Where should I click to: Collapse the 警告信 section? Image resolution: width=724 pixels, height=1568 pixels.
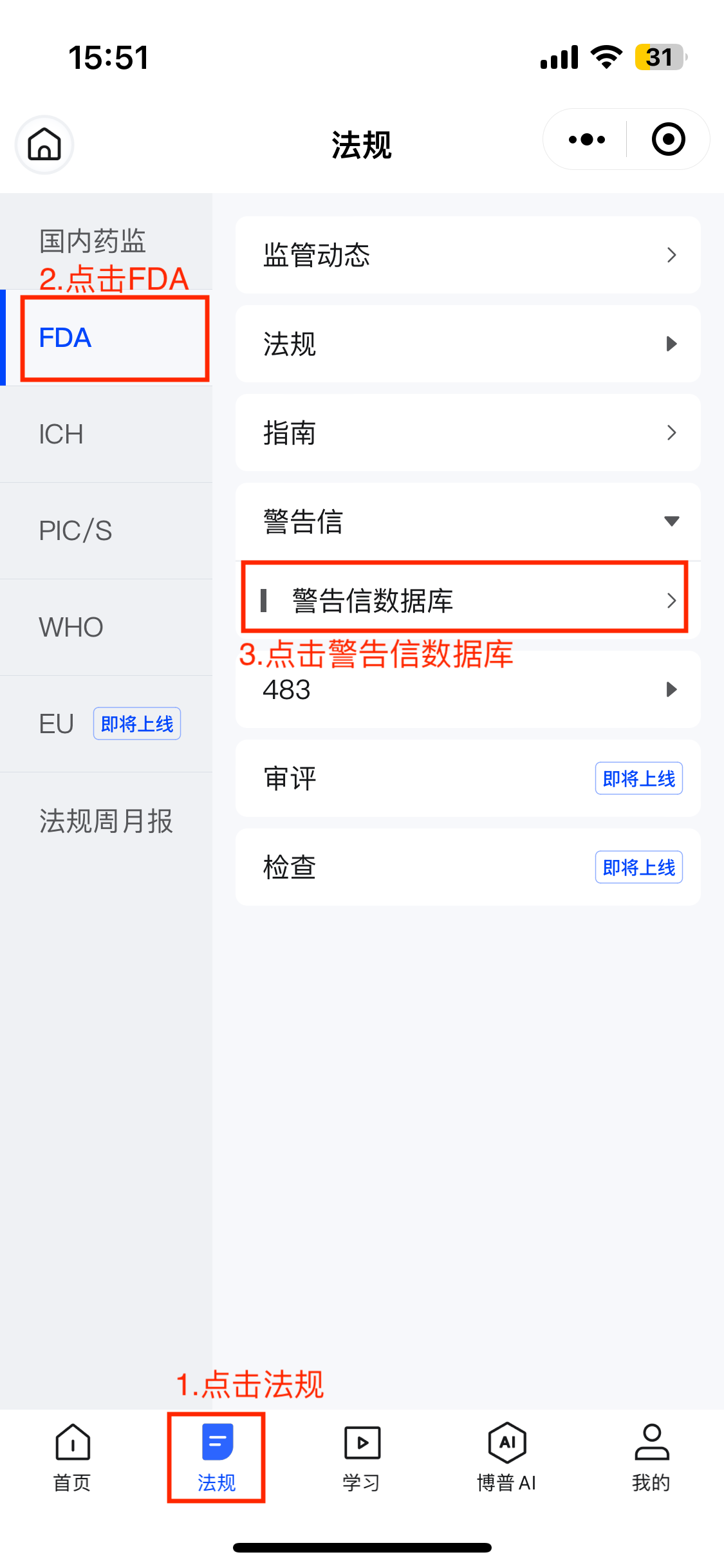coord(468,521)
